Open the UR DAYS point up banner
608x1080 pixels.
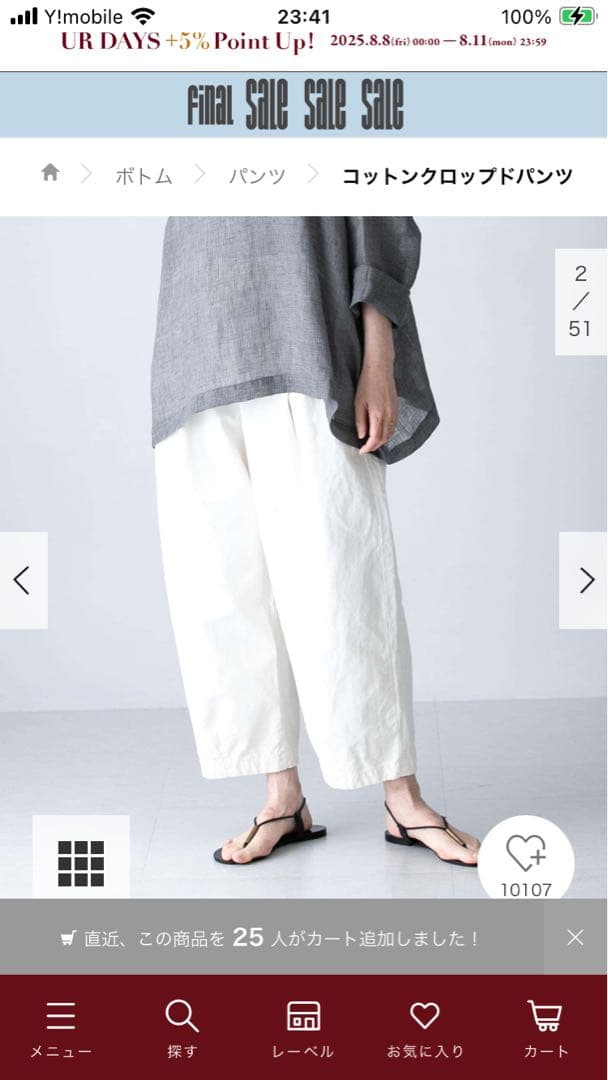304,42
